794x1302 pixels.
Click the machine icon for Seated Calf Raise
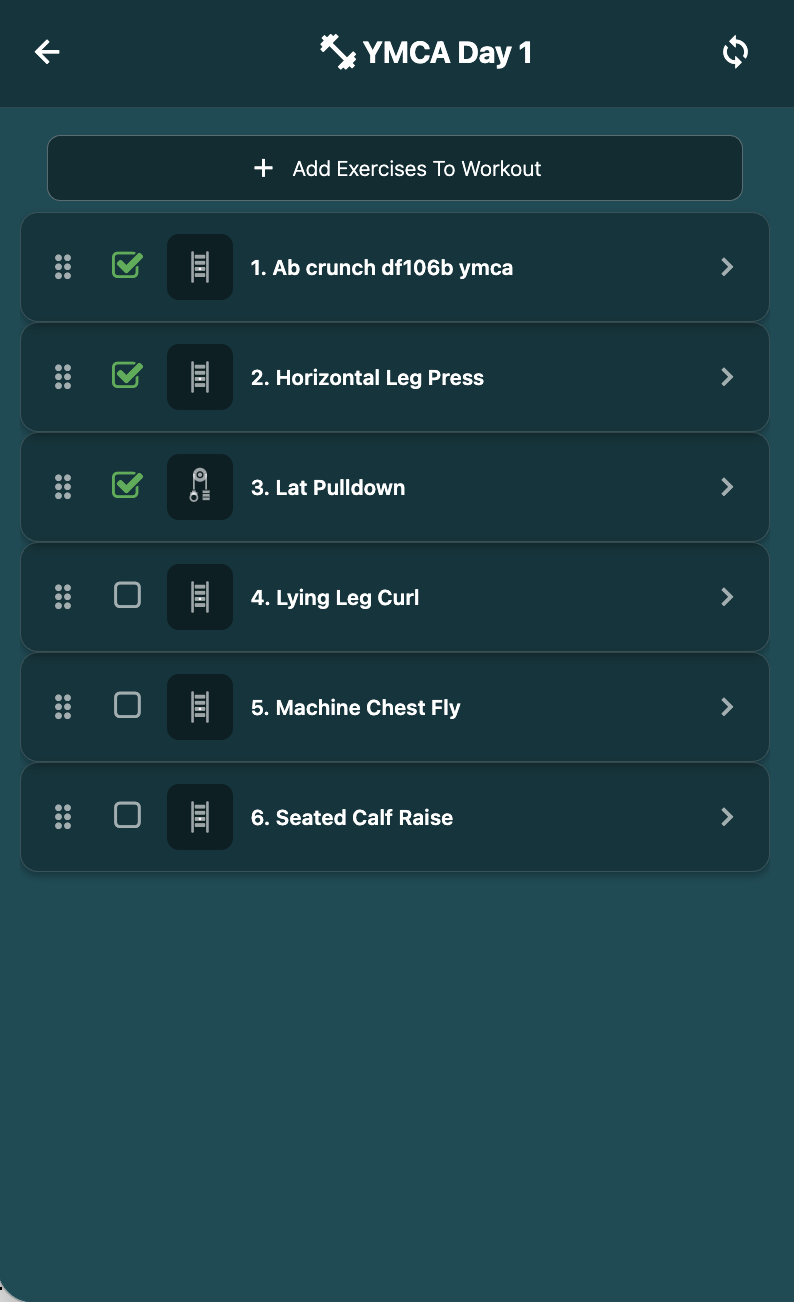point(199,817)
